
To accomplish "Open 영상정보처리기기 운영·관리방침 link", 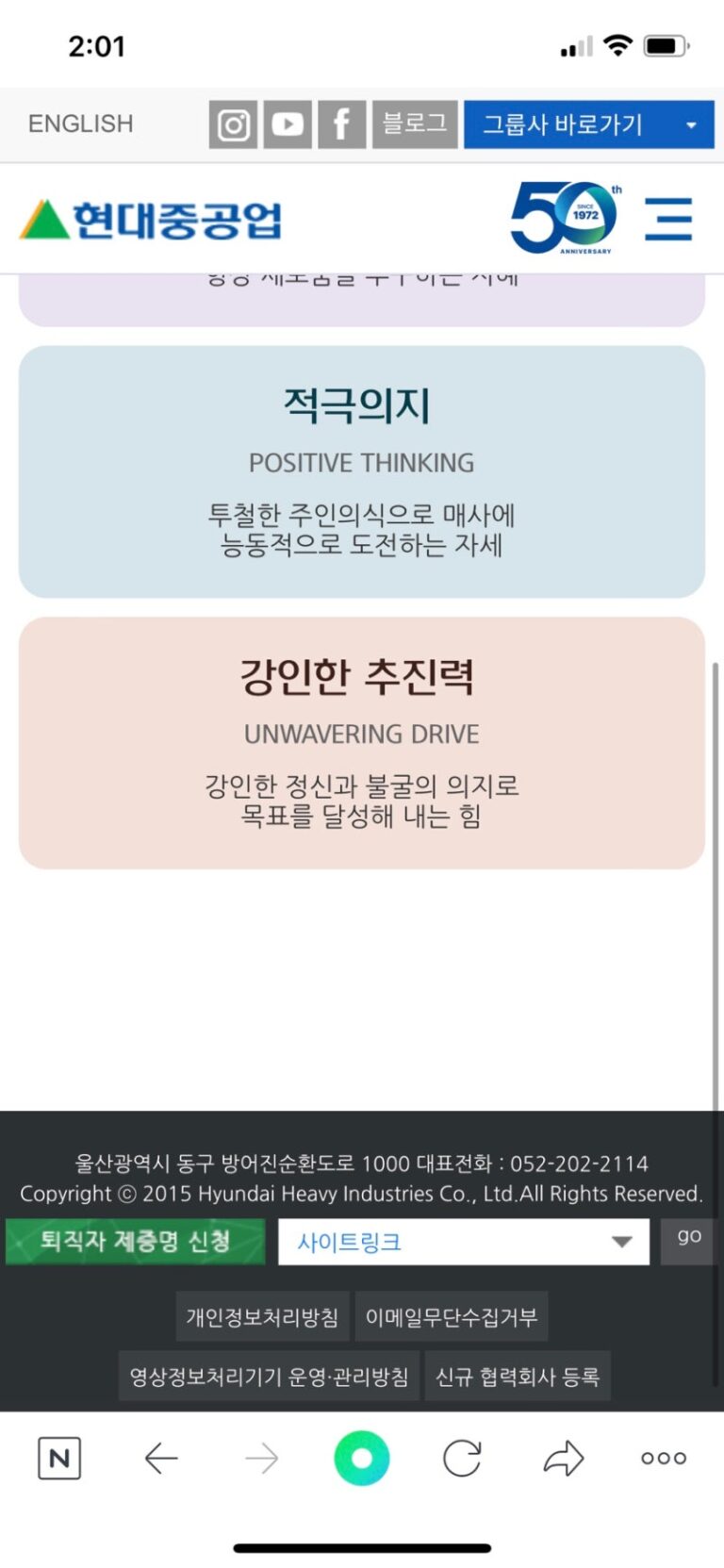I will (x=269, y=1377).
